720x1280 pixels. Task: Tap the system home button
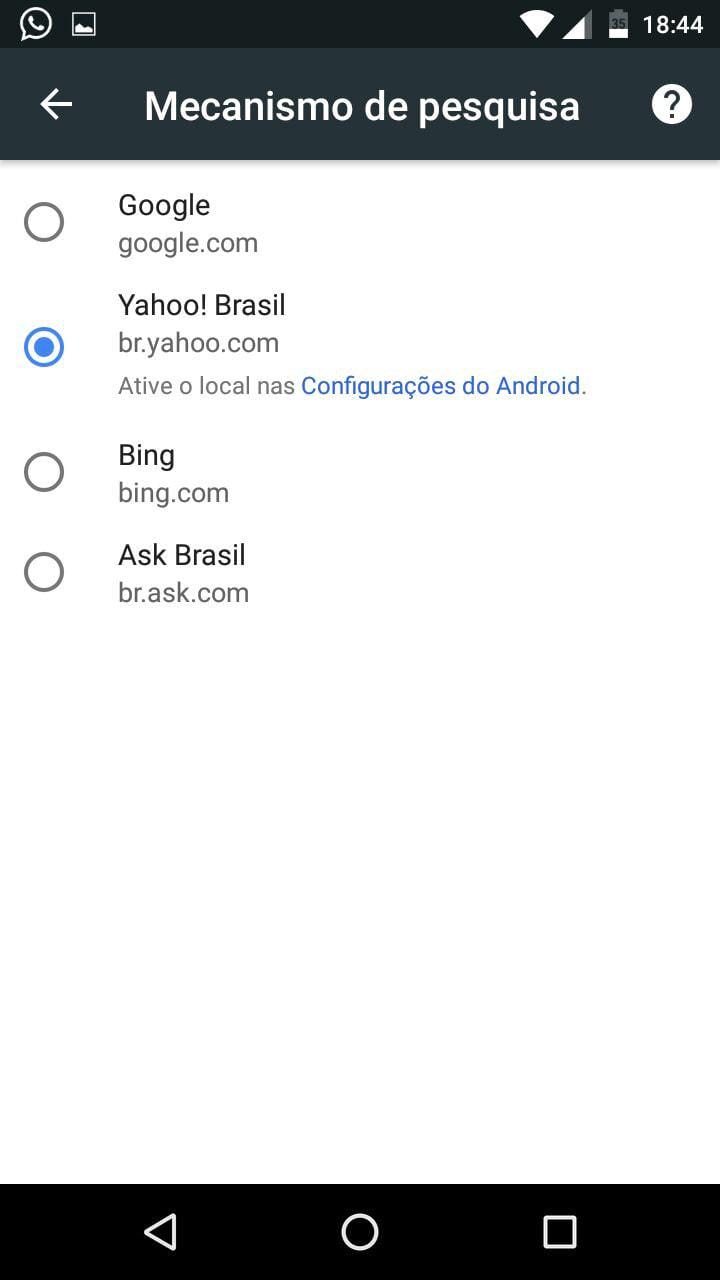pyautogui.click(x=360, y=1232)
